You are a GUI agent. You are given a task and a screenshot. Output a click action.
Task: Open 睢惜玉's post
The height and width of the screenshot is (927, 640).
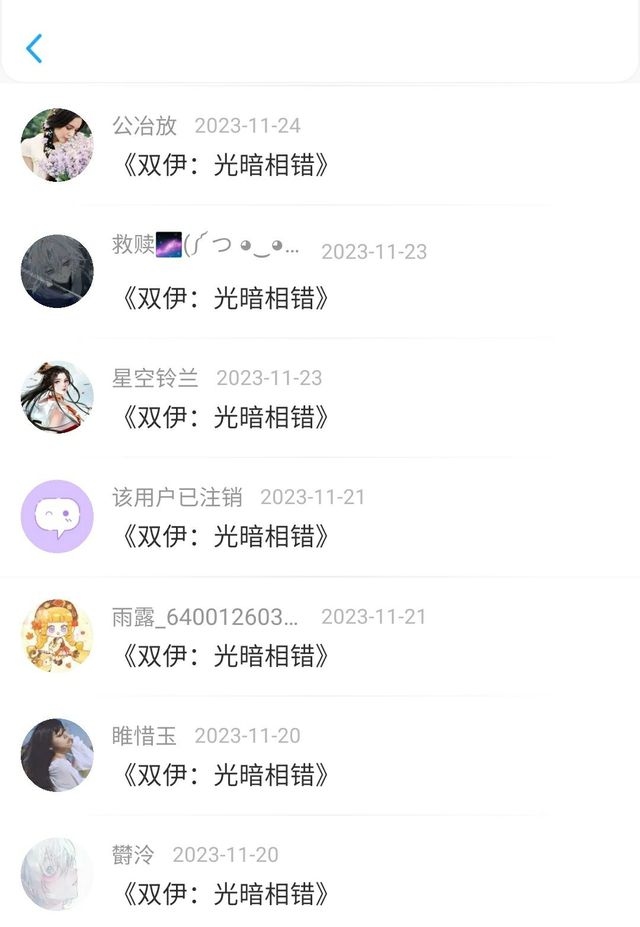coord(226,775)
